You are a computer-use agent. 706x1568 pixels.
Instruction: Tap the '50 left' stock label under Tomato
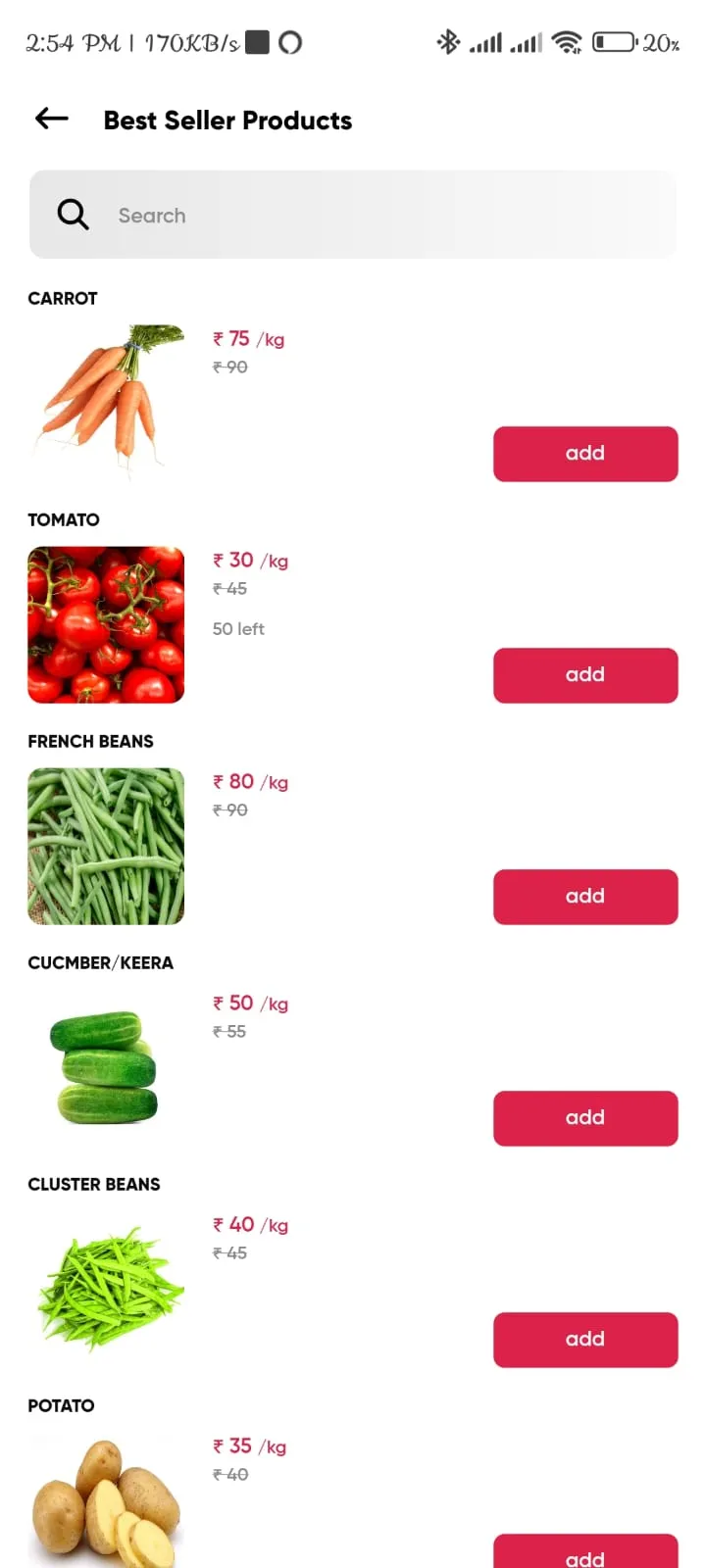click(x=238, y=628)
